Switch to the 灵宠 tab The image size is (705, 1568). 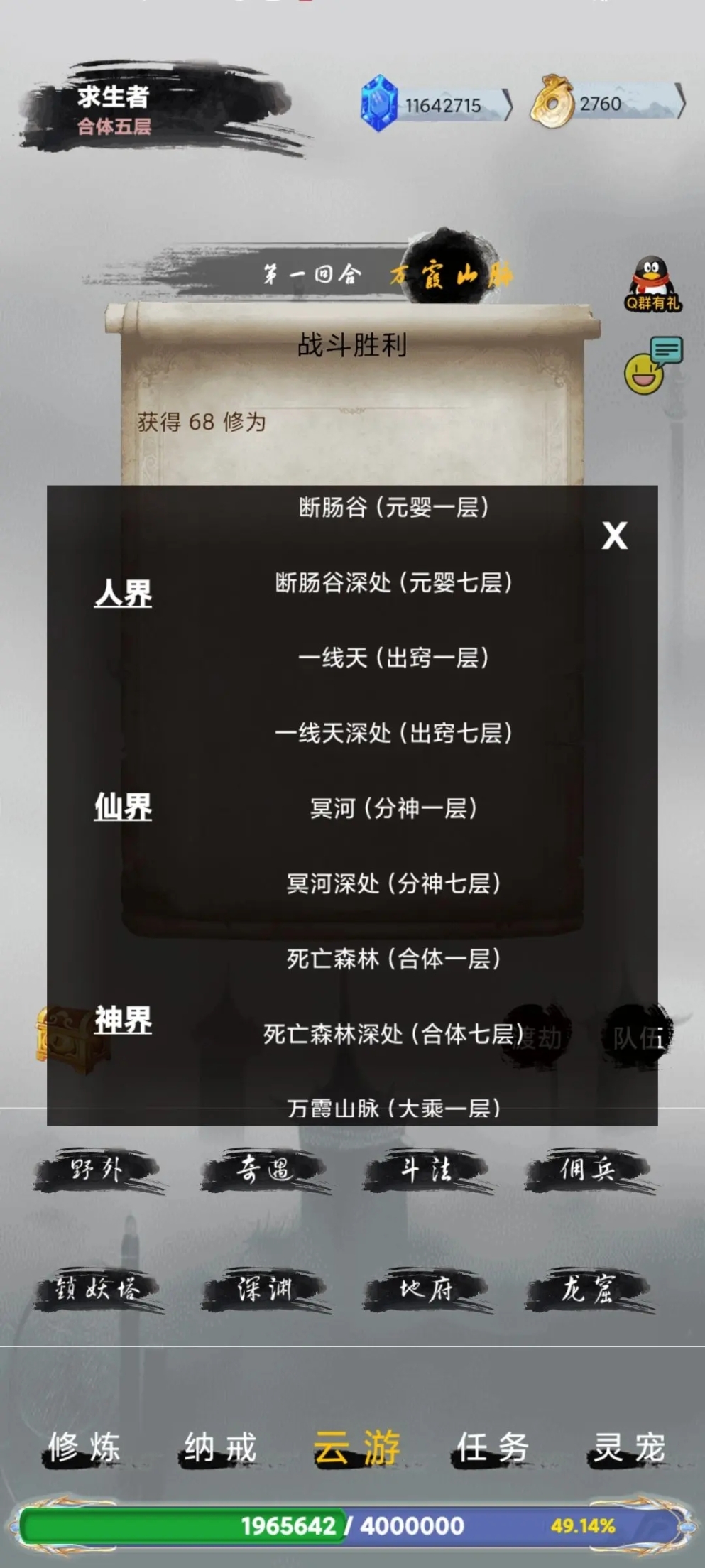628,1447
